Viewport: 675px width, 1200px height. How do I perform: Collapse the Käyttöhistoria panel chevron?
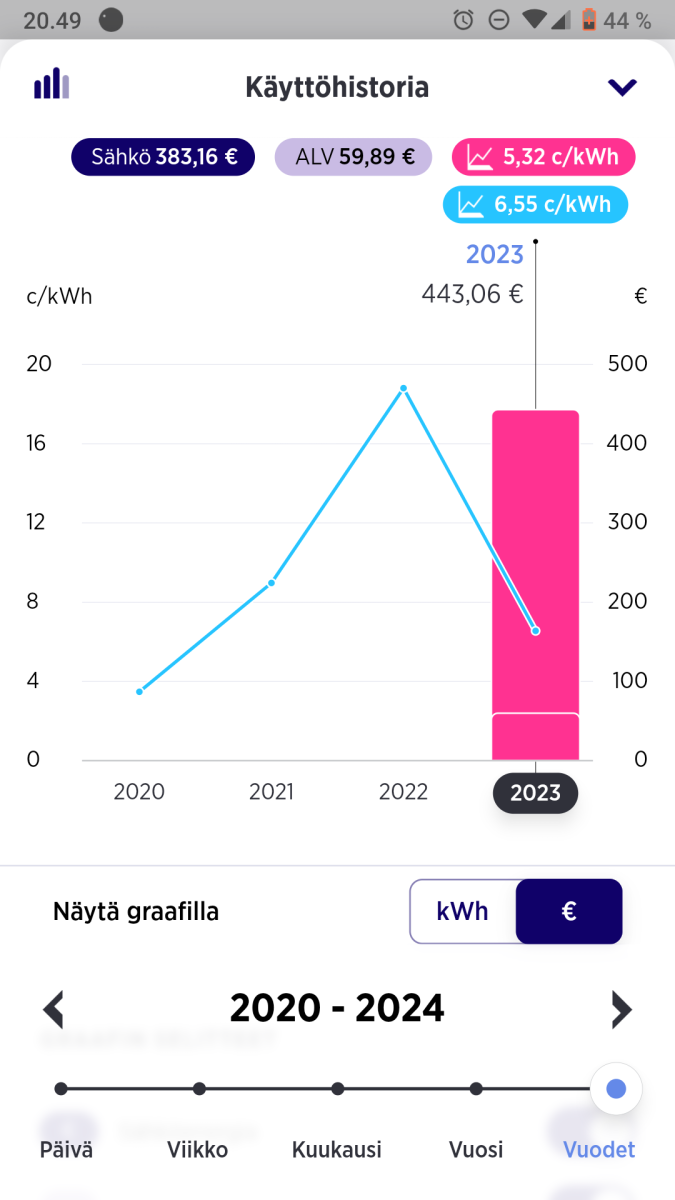(x=622, y=88)
